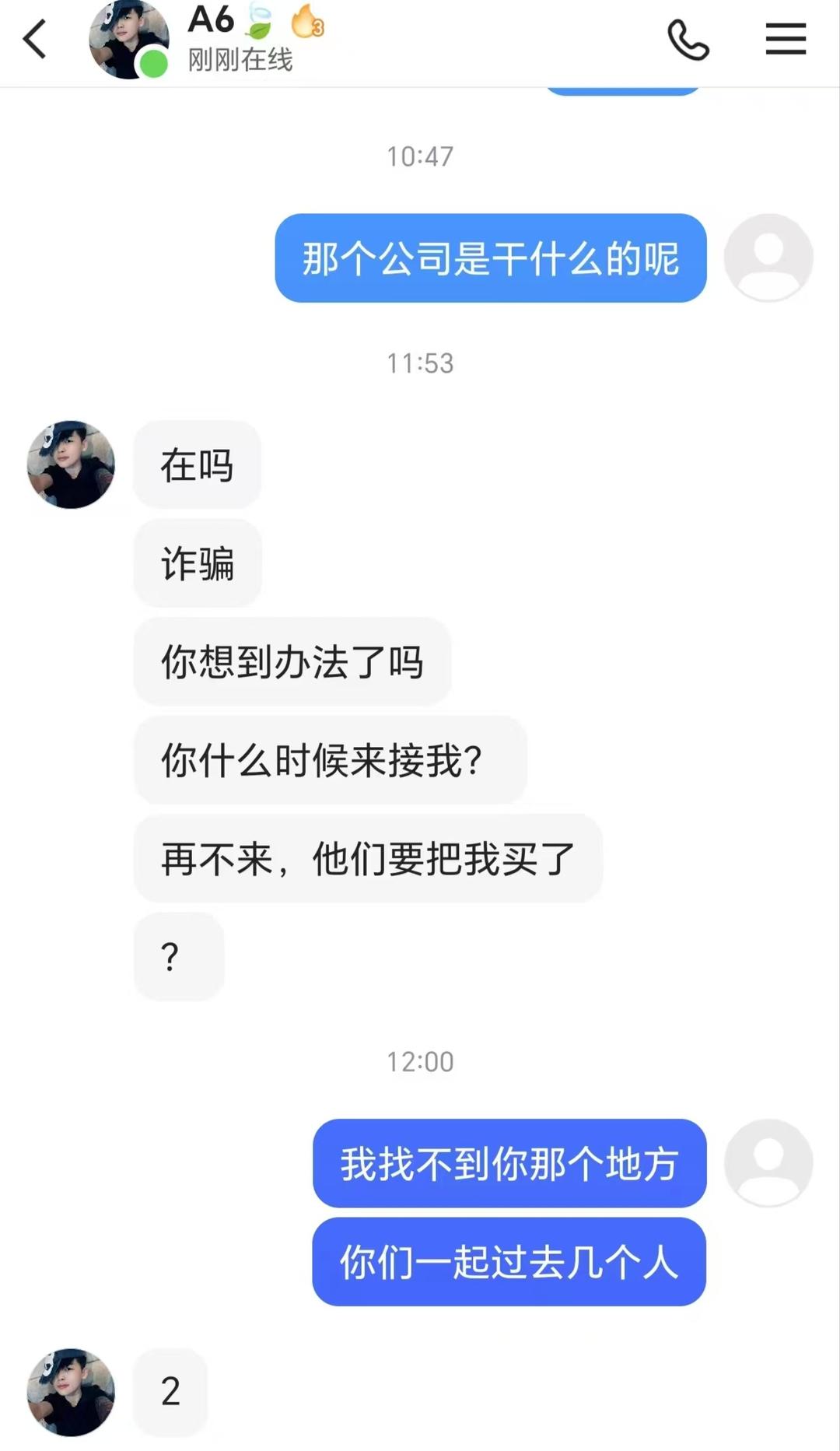Tap A6's avatar beside "在吗" message
840x1451 pixels.
click(x=71, y=464)
